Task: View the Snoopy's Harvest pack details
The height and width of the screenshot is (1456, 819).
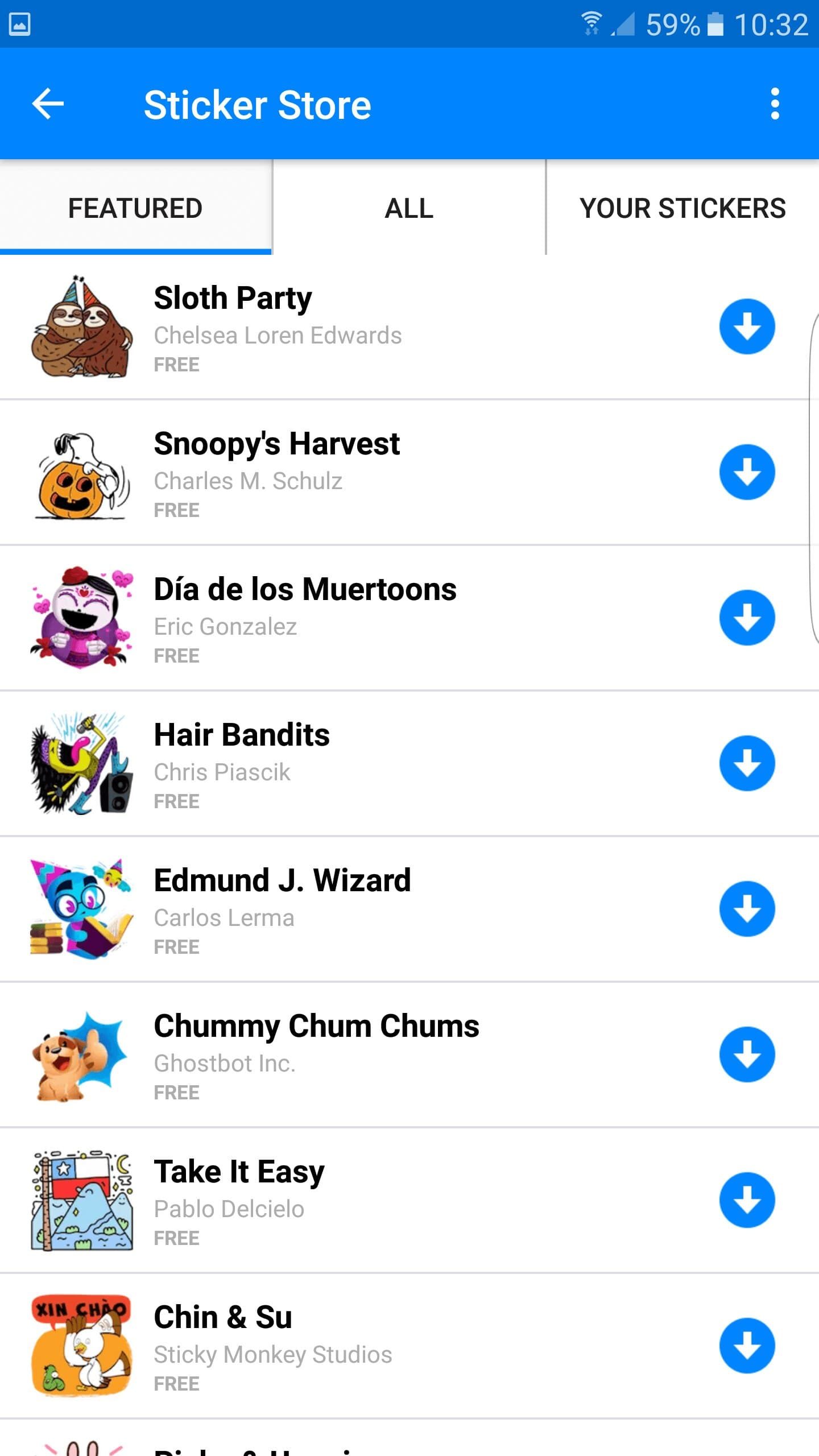Action: point(341,473)
